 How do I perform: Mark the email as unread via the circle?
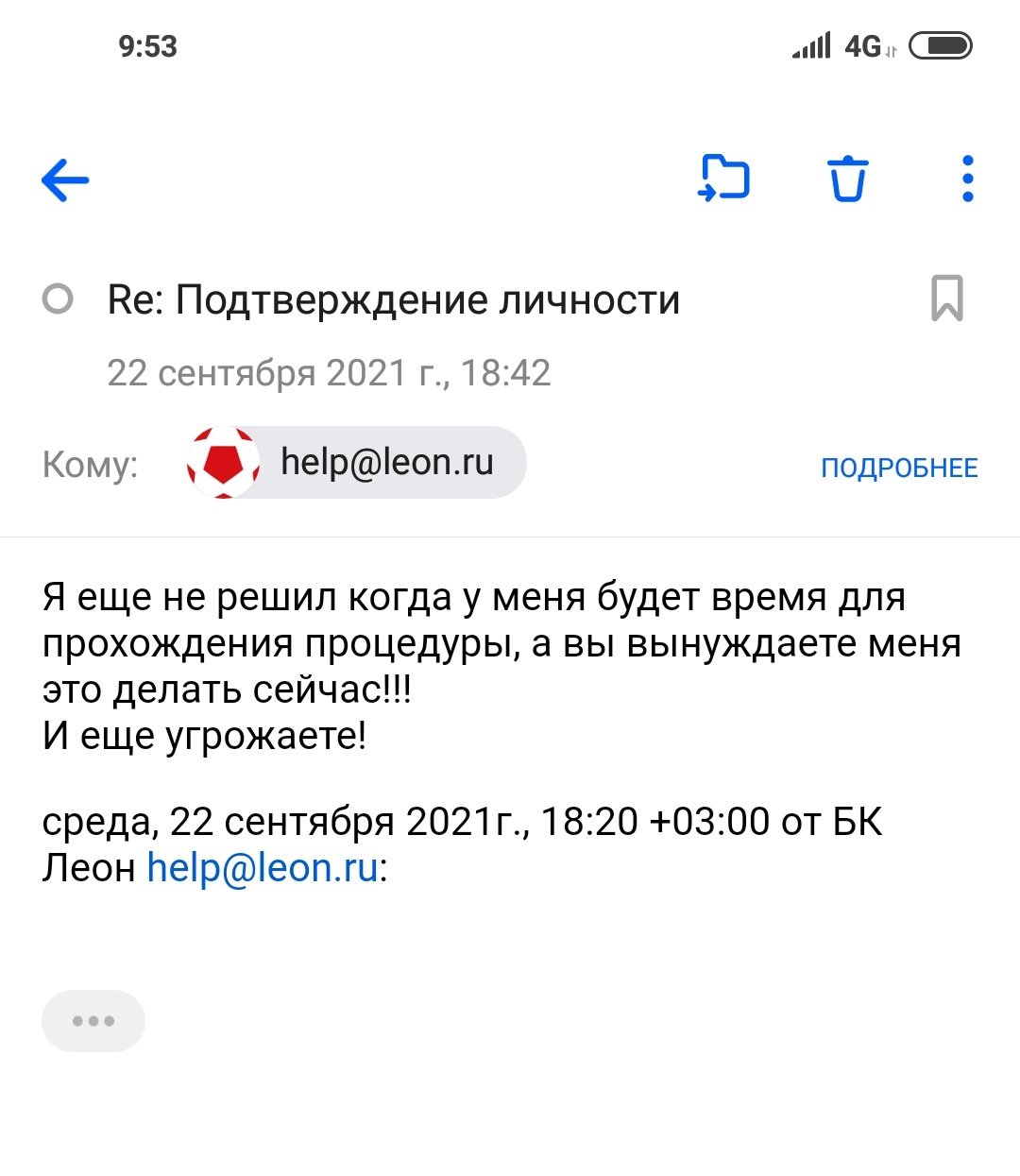pos(58,299)
